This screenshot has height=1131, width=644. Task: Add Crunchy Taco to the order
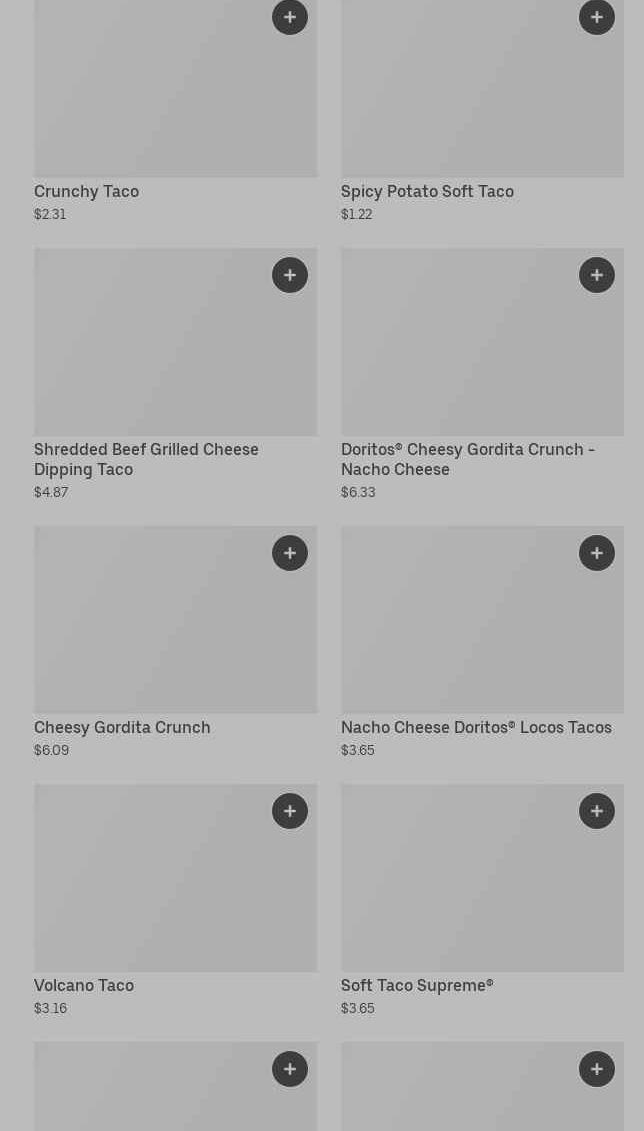(x=290, y=17)
